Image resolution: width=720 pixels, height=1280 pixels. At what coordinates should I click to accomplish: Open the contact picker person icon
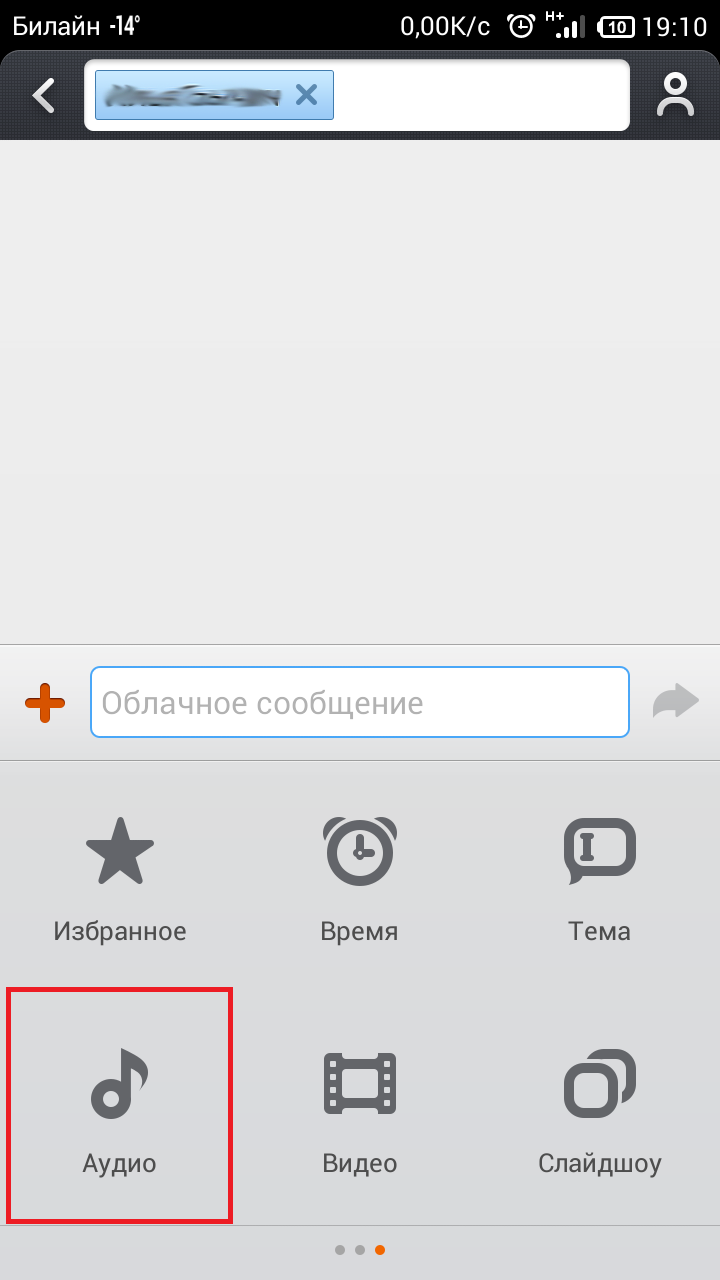coord(675,96)
